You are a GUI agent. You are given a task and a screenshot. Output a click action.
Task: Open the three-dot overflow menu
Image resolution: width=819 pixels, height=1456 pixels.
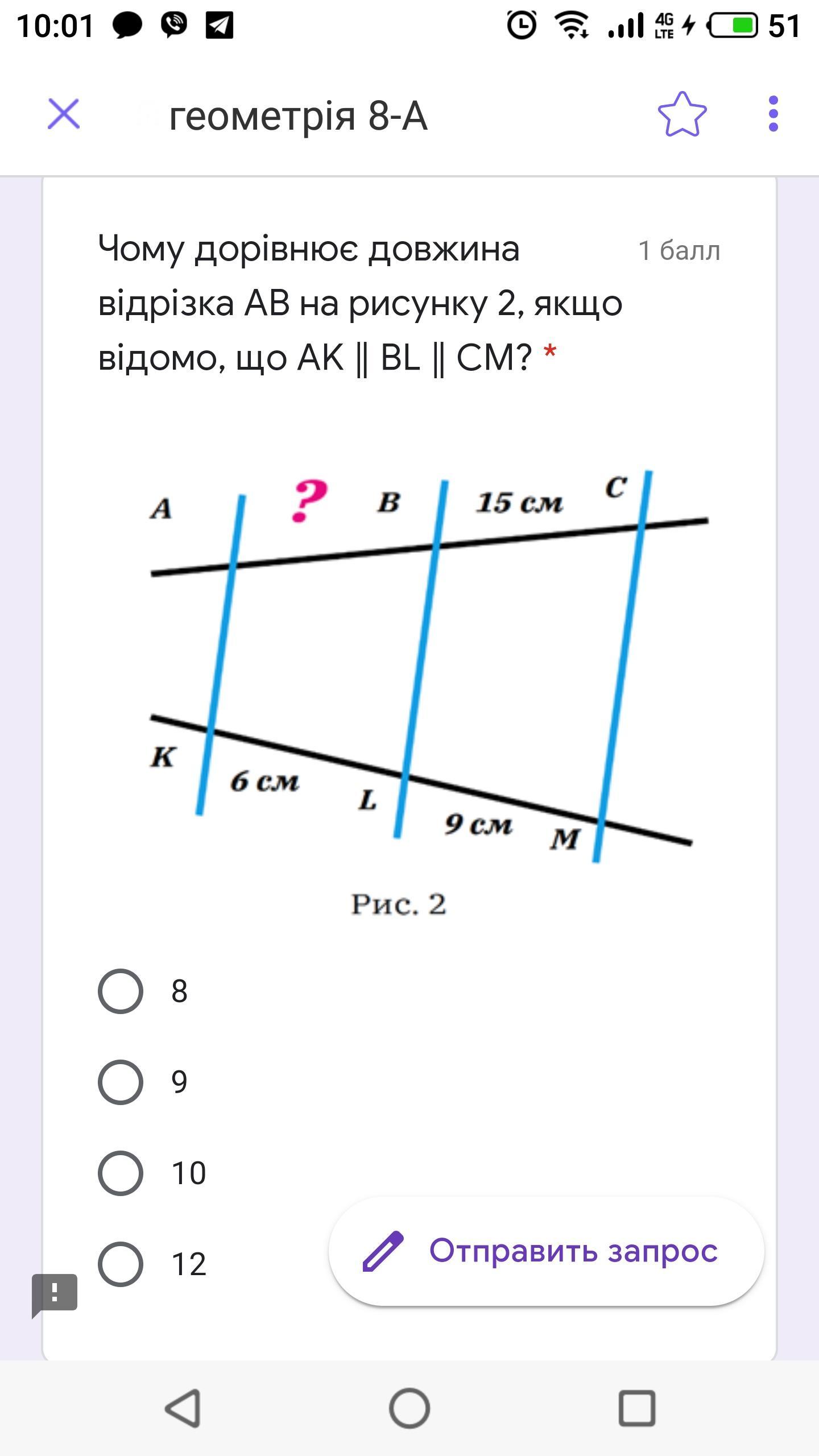click(773, 114)
